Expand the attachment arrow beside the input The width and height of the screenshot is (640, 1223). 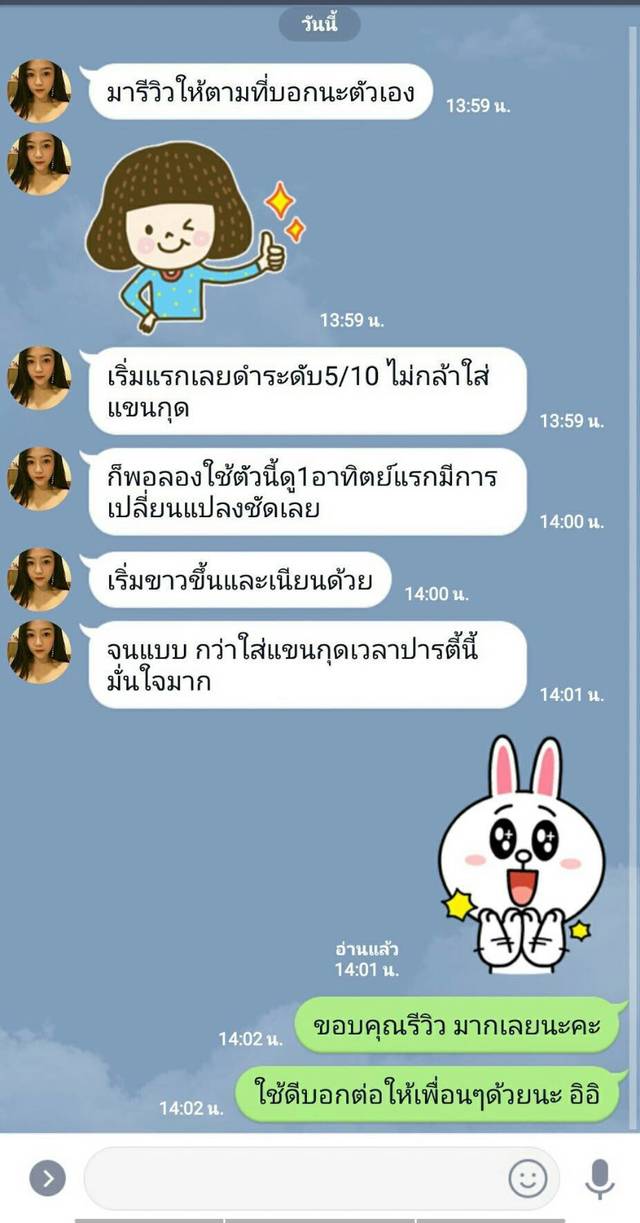[47, 1178]
